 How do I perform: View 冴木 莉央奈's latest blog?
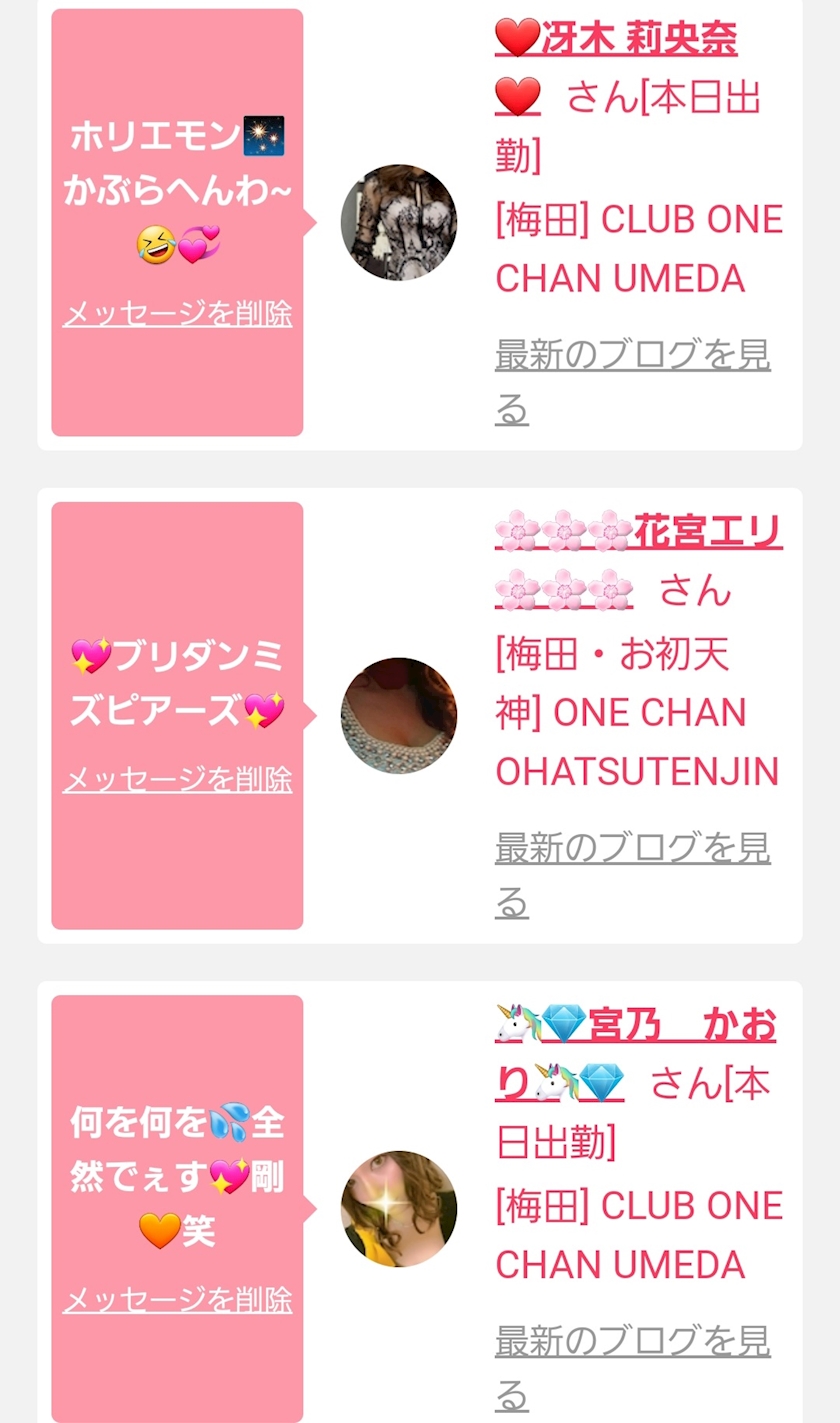(632, 382)
